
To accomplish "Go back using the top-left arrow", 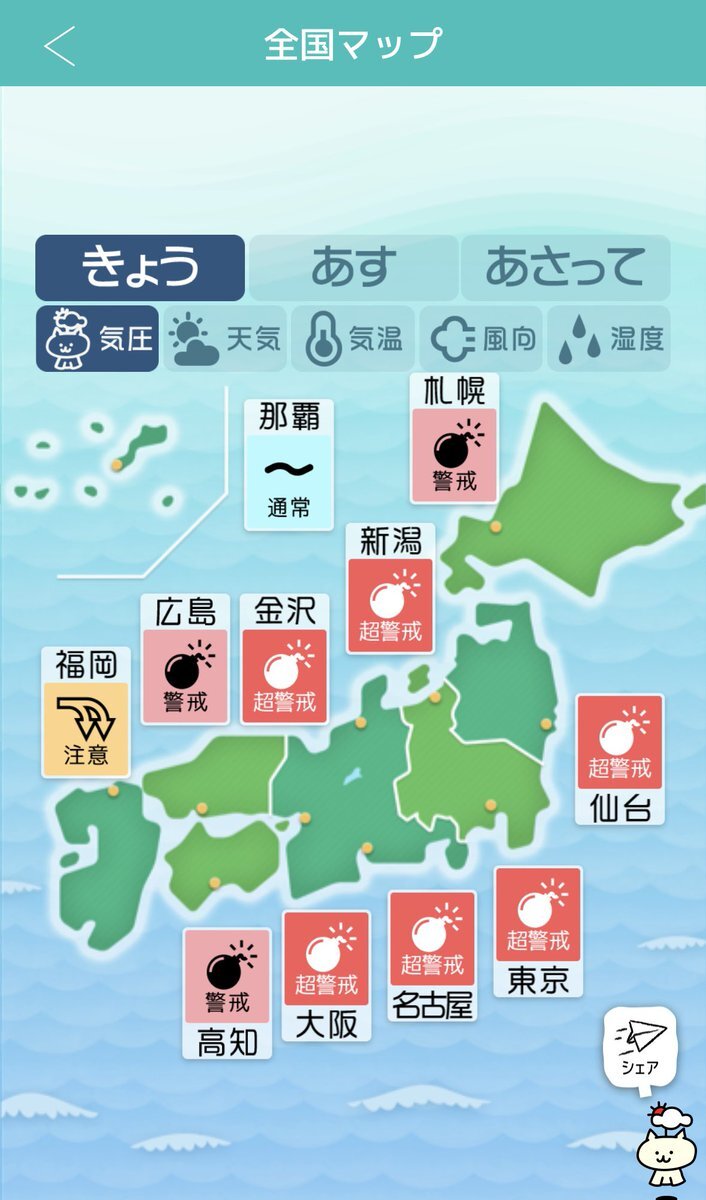I will (x=60, y=45).
